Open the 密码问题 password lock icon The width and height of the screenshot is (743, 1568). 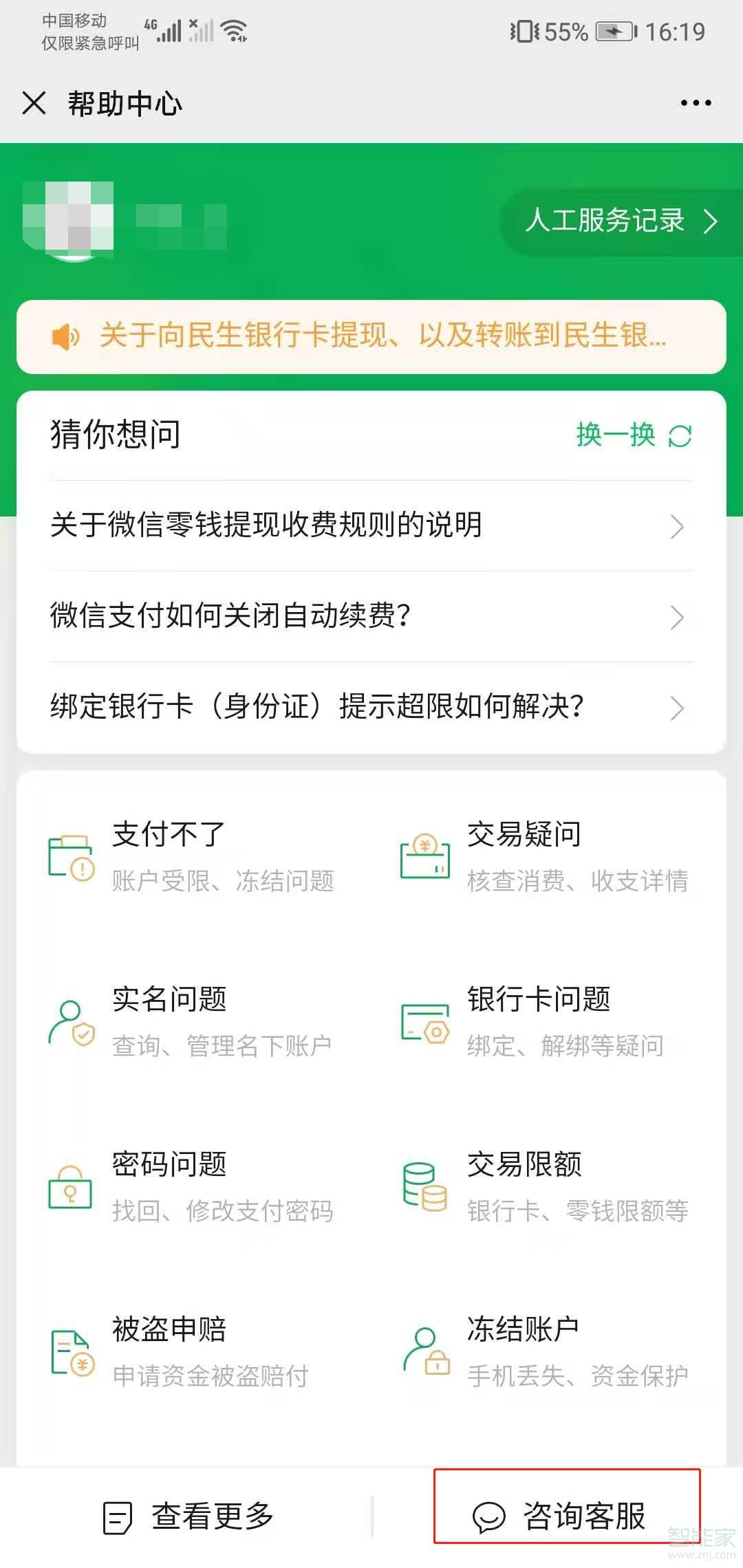pos(69,1188)
